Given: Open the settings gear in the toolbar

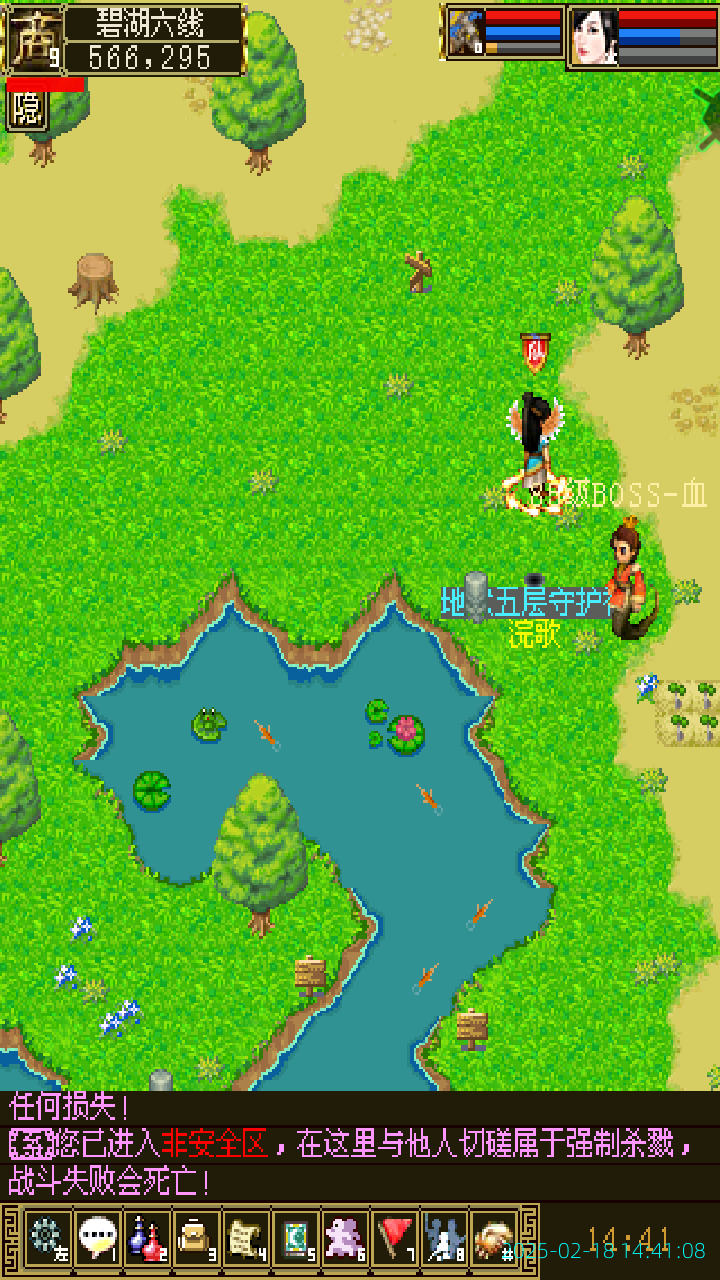Looking at the screenshot, I should (x=46, y=1238).
